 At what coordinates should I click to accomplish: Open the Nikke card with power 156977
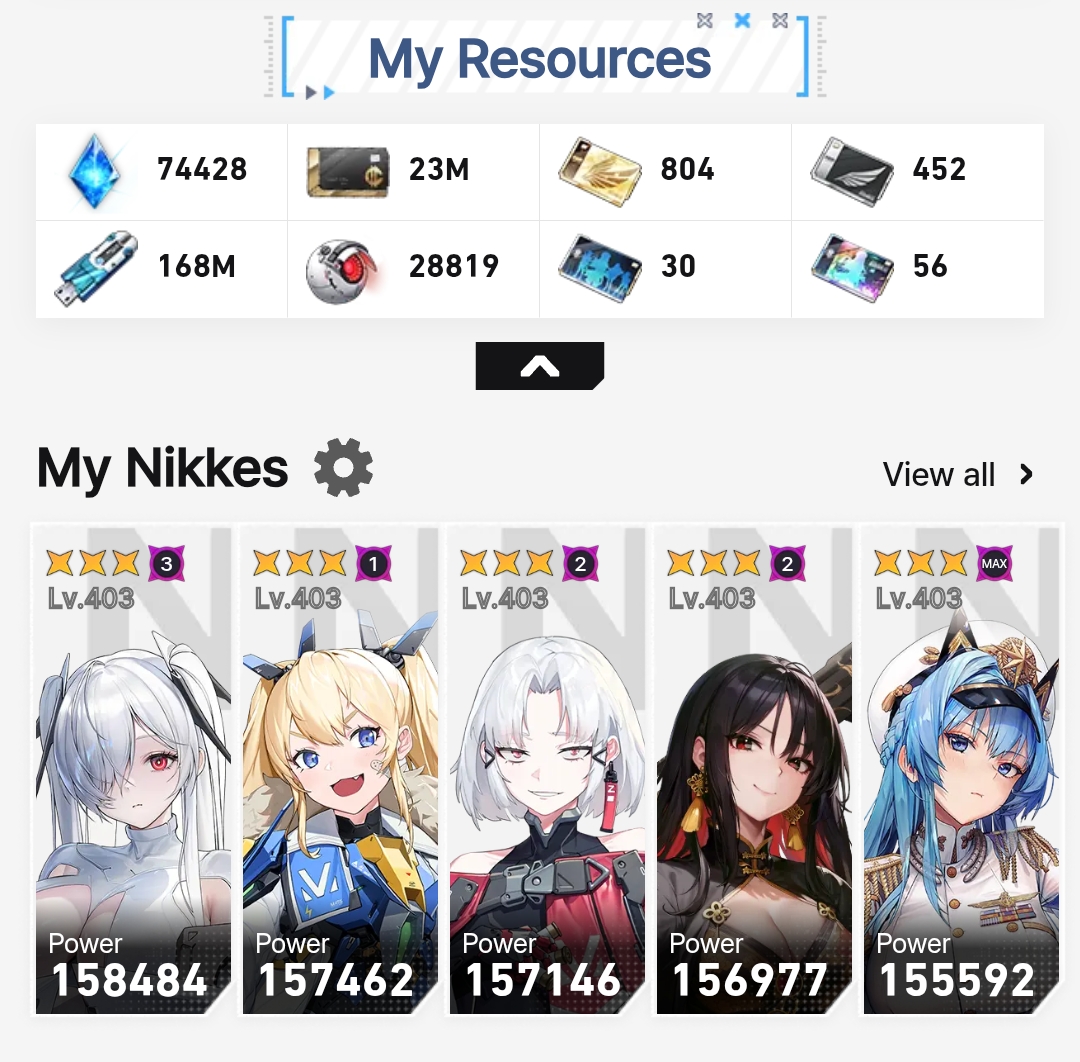tap(754, 770)
